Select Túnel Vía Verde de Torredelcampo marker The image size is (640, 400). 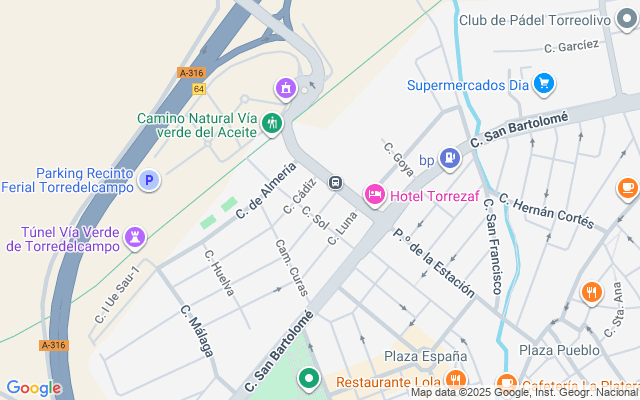[136, 238]
